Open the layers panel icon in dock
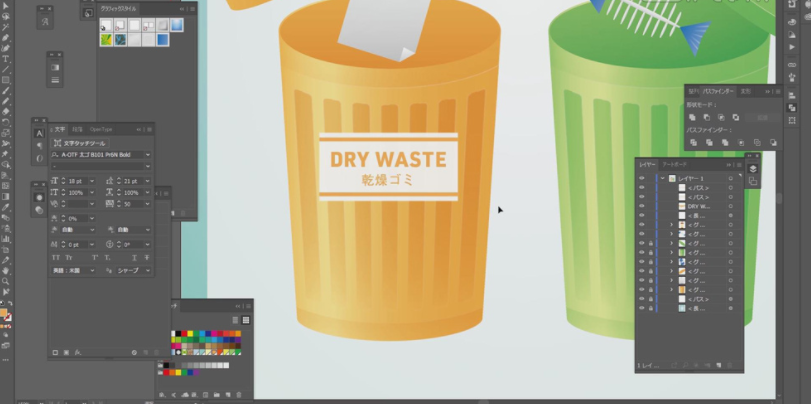Image resolution: width=811 pixels, height=404 pixels. pos(753,169)
